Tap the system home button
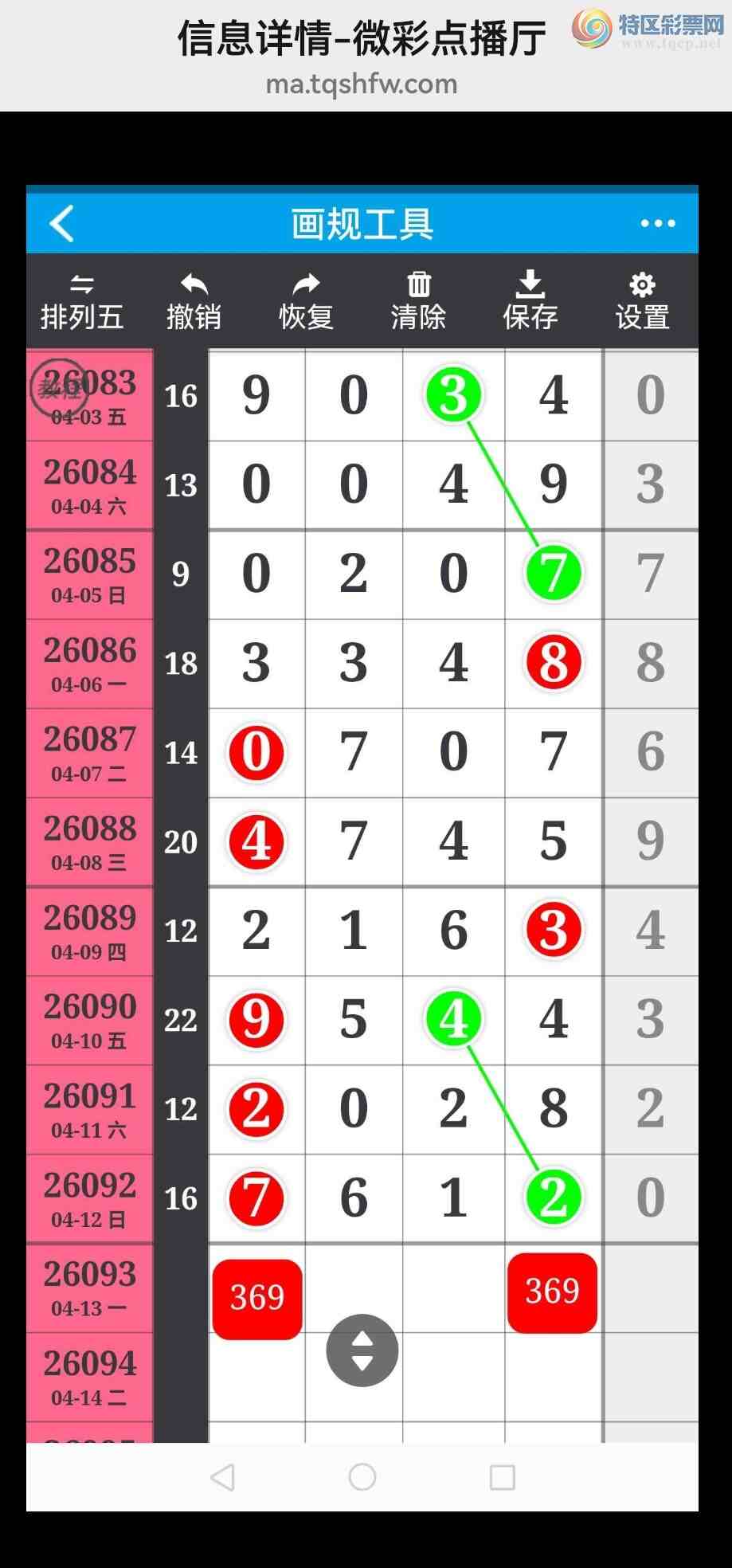 click(362, 1476)
